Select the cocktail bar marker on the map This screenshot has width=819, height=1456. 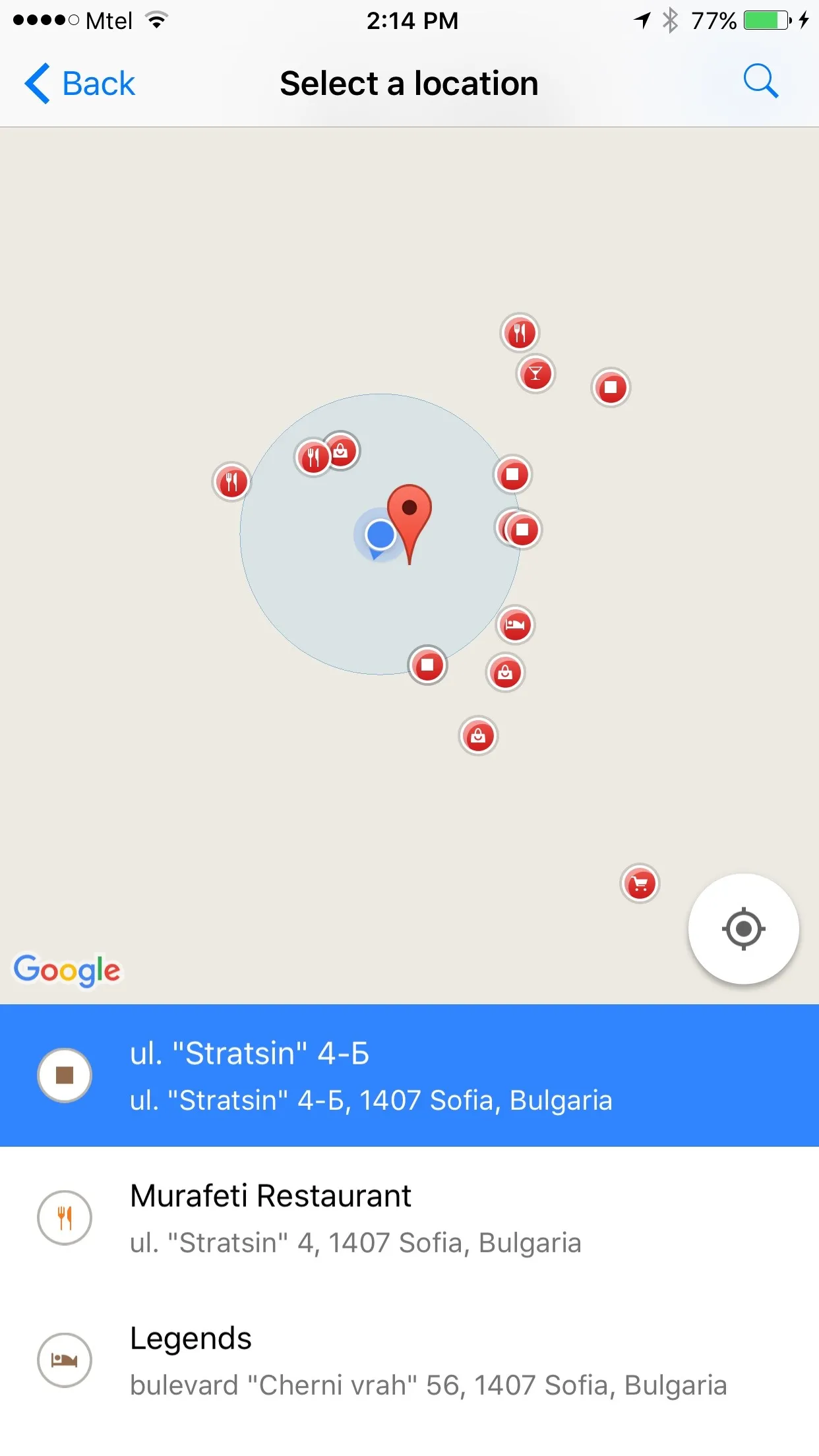click(535, 374)
